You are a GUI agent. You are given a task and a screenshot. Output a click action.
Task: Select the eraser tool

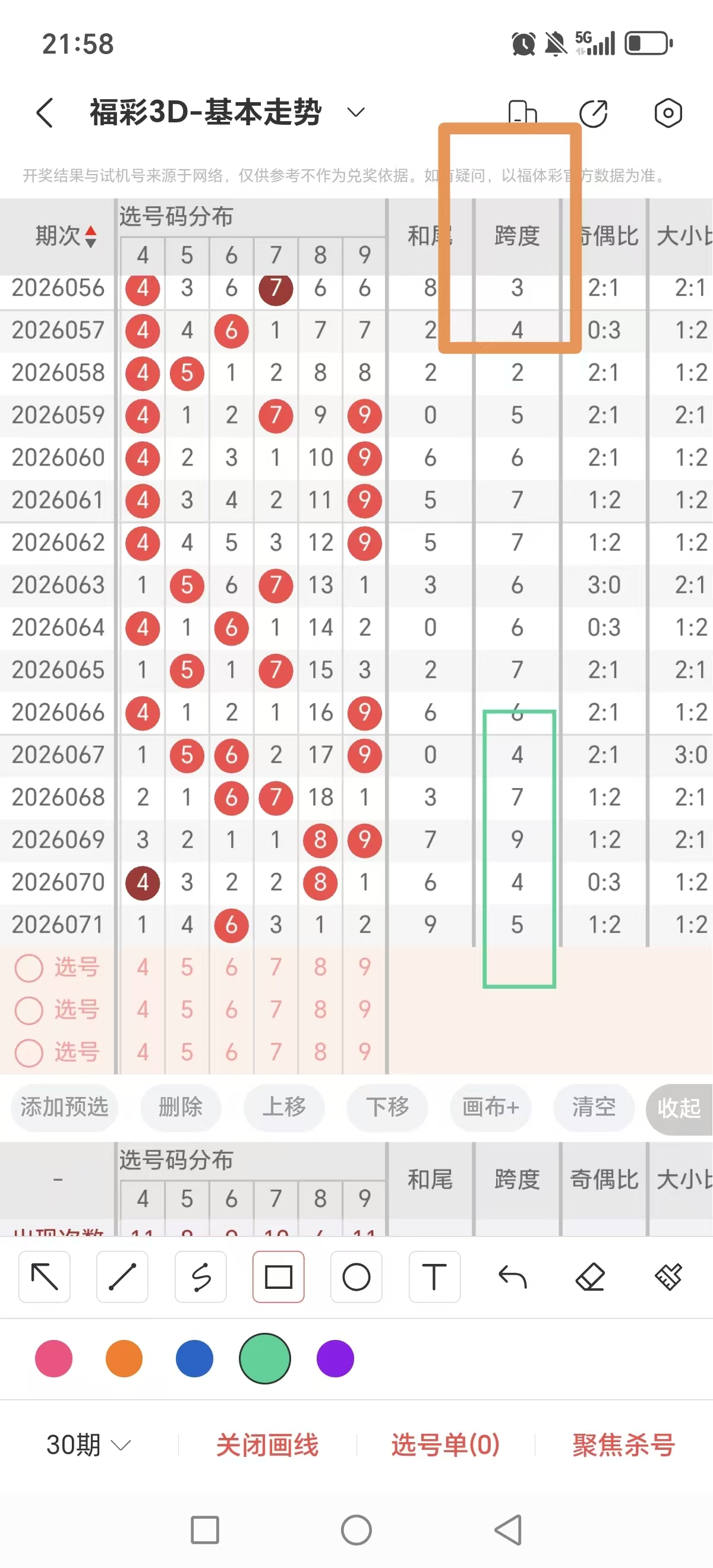[x=590, y=1278]
